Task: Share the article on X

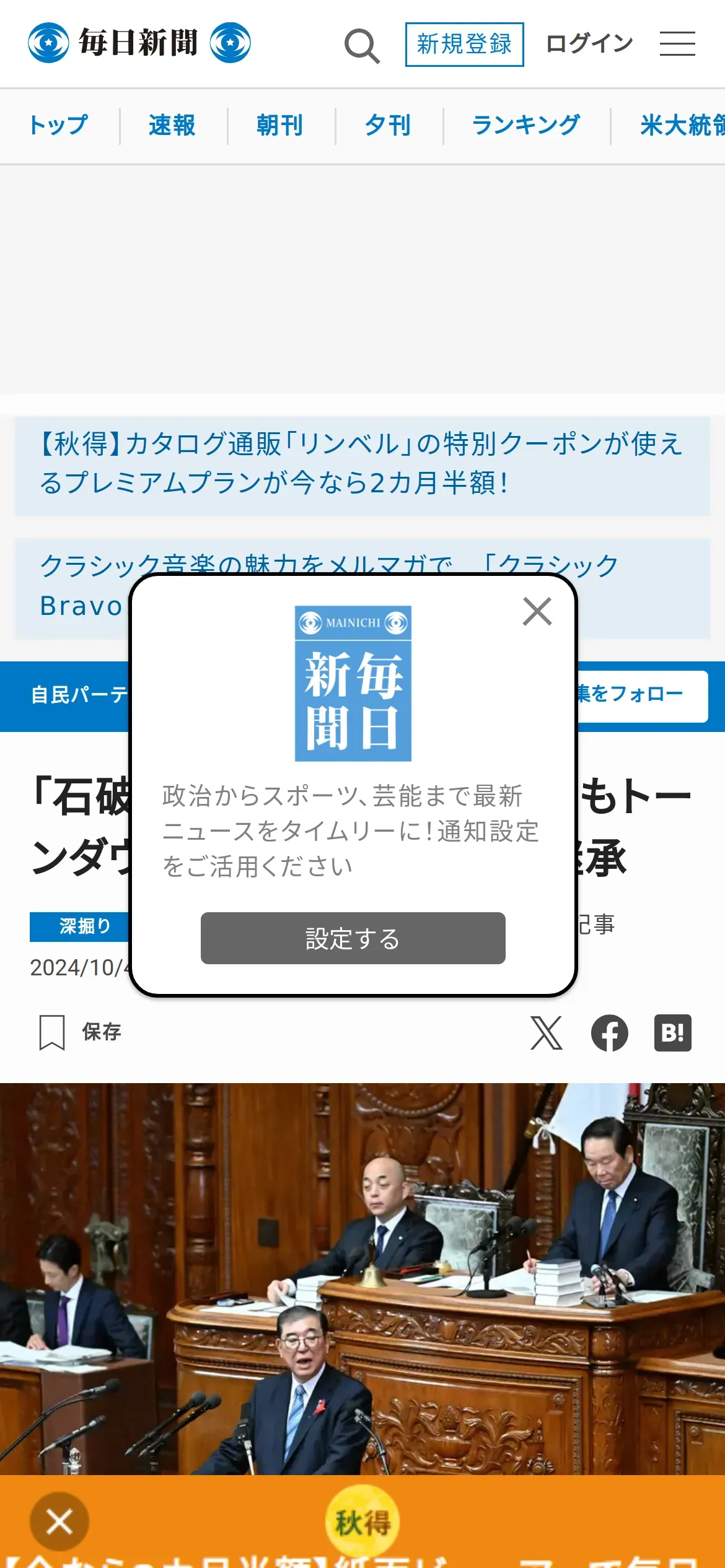Action: pos(547,1033)
